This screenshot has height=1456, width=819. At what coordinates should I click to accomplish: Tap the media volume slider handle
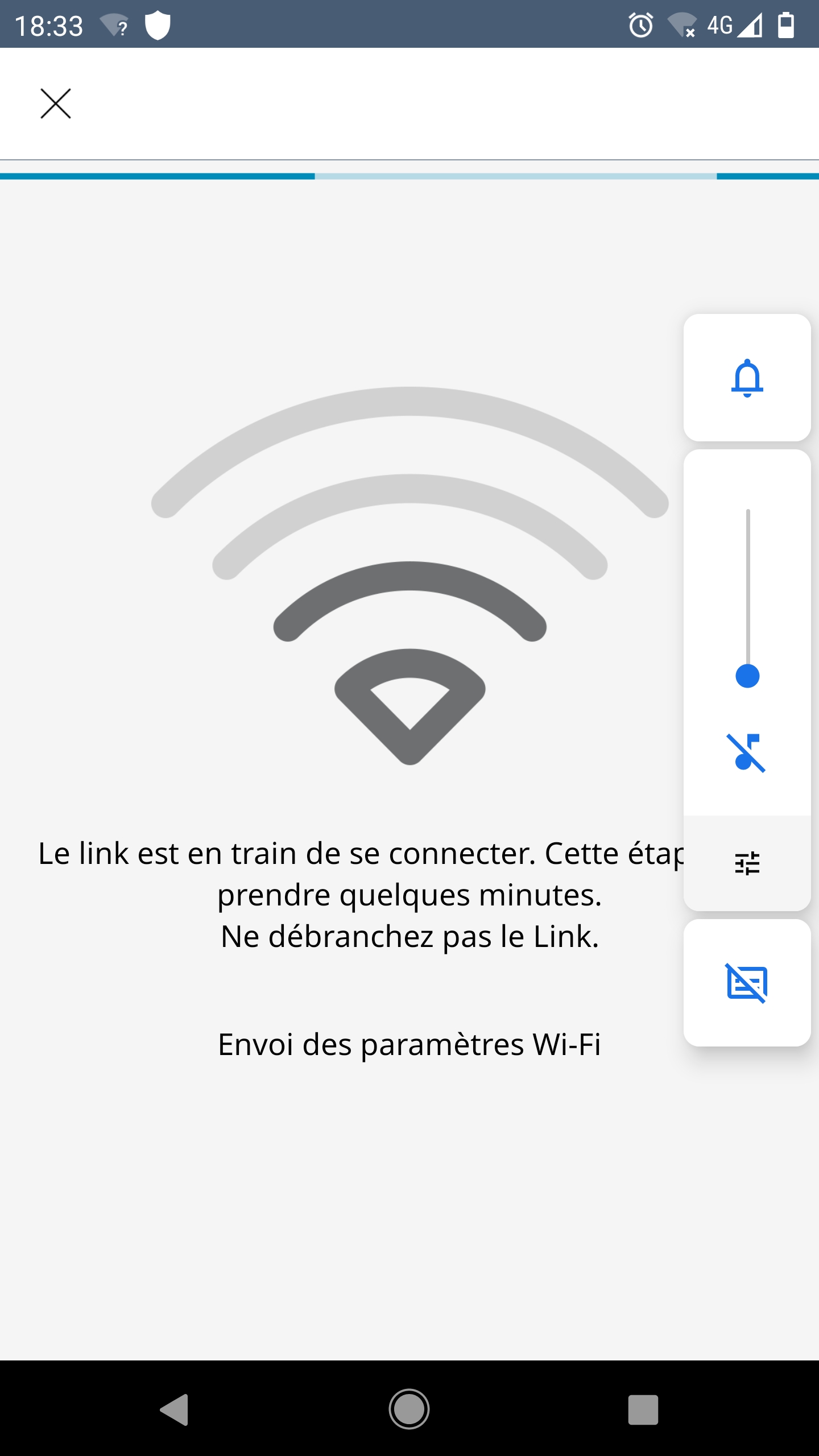click(x=747, y=676)
